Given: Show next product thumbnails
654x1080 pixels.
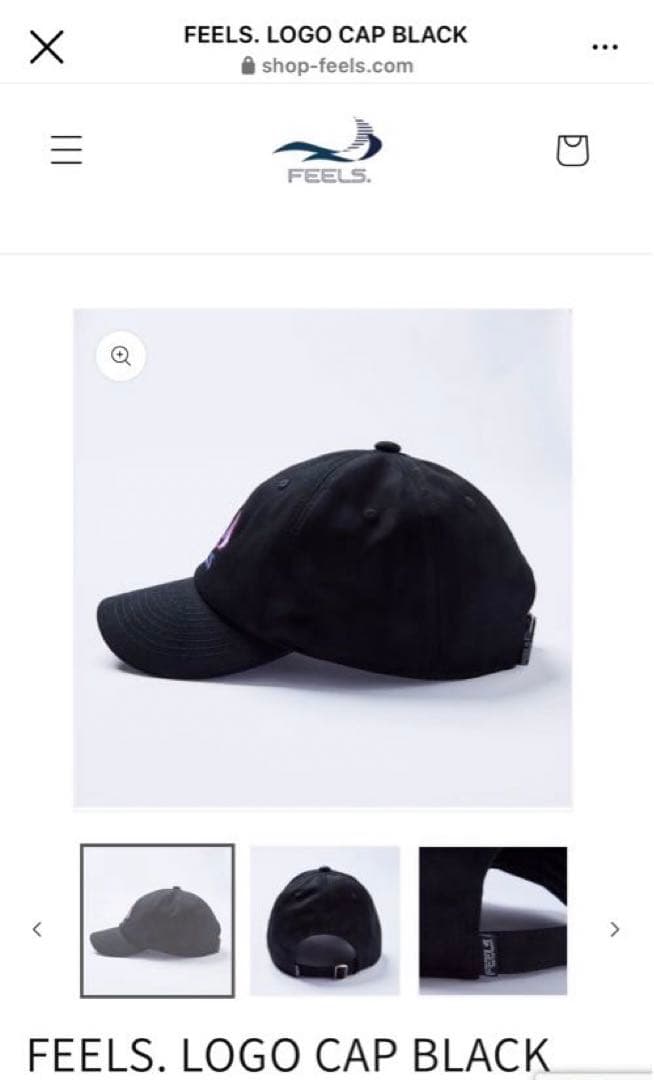Looking at the screenshot, I should point(614,929).
